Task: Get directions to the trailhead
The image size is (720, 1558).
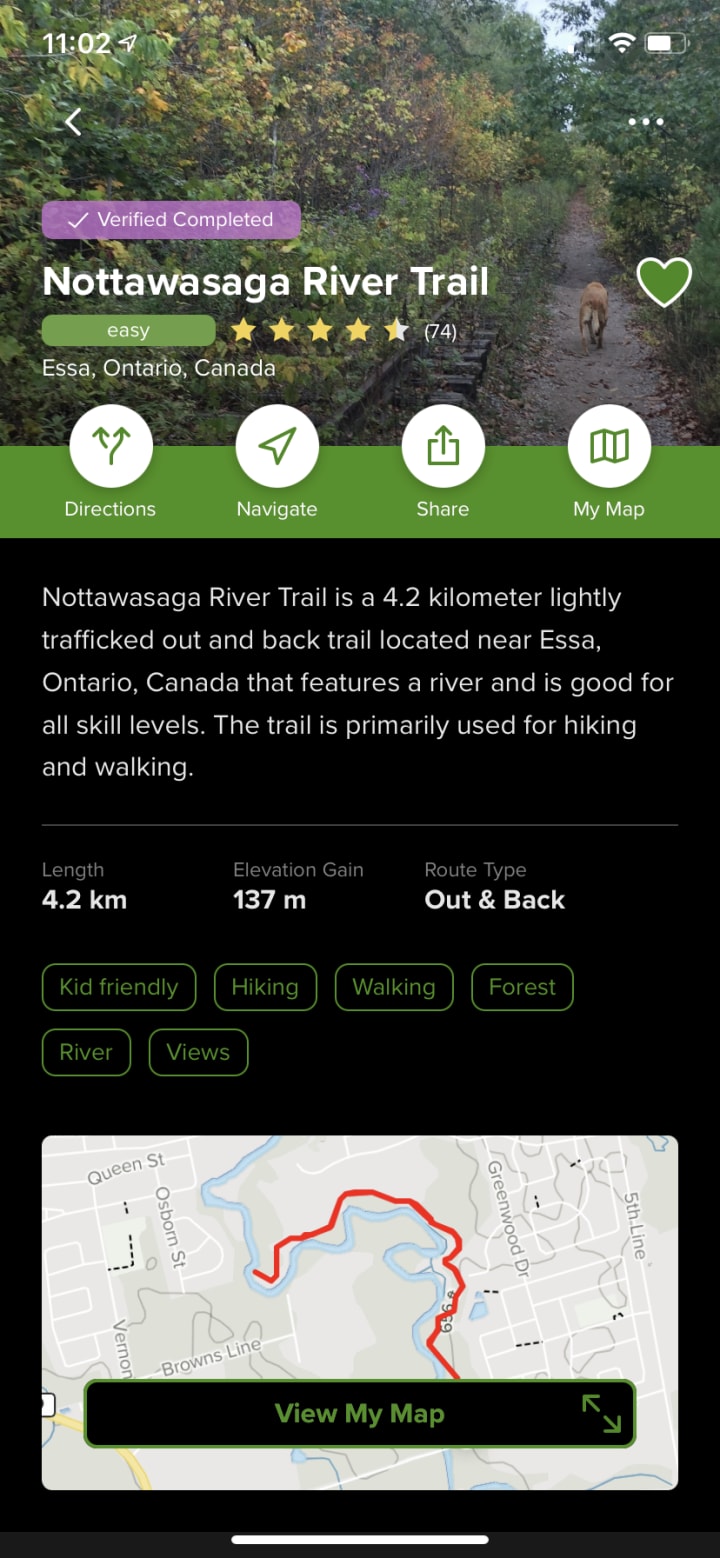Action: (111, 446)
